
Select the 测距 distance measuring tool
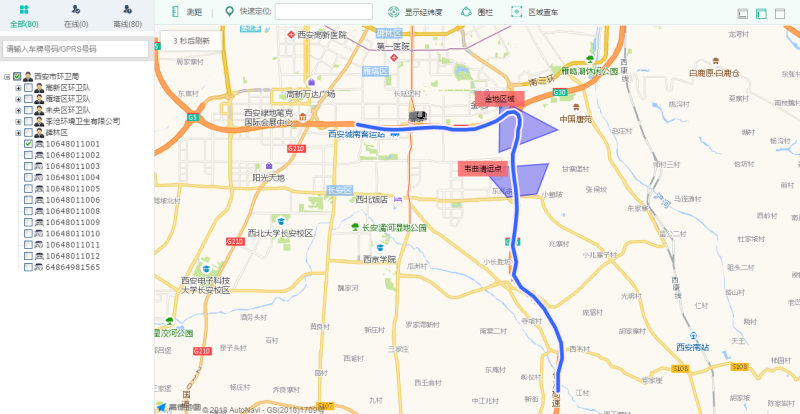[x=187, y=12]
